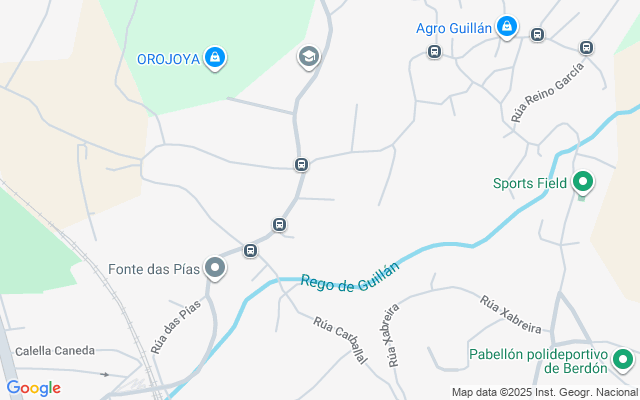The image size is (640, 400).
Task: Select the Fonte das Pías marker
Action: tap(215, 267)
